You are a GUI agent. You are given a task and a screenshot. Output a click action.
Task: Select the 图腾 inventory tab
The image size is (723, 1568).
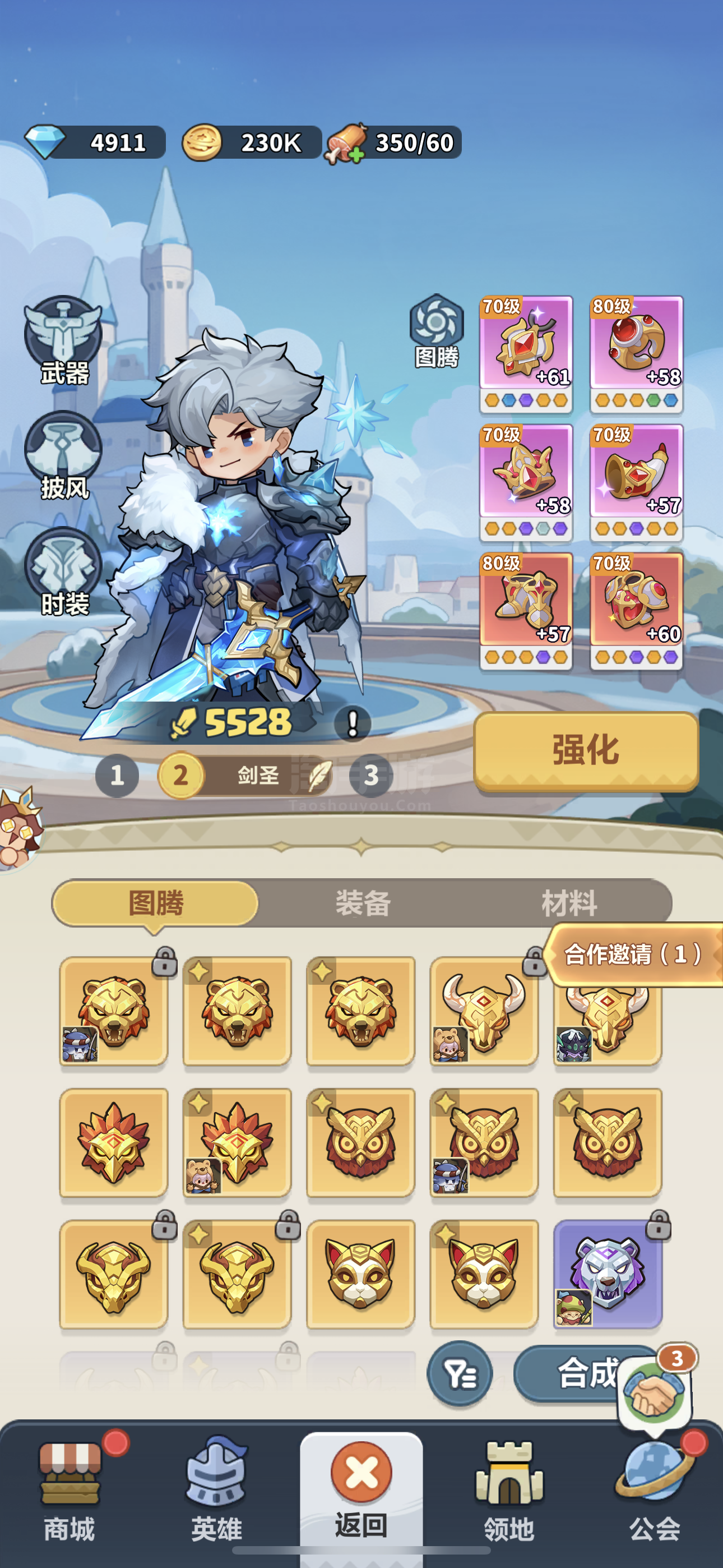coord(156,903)
